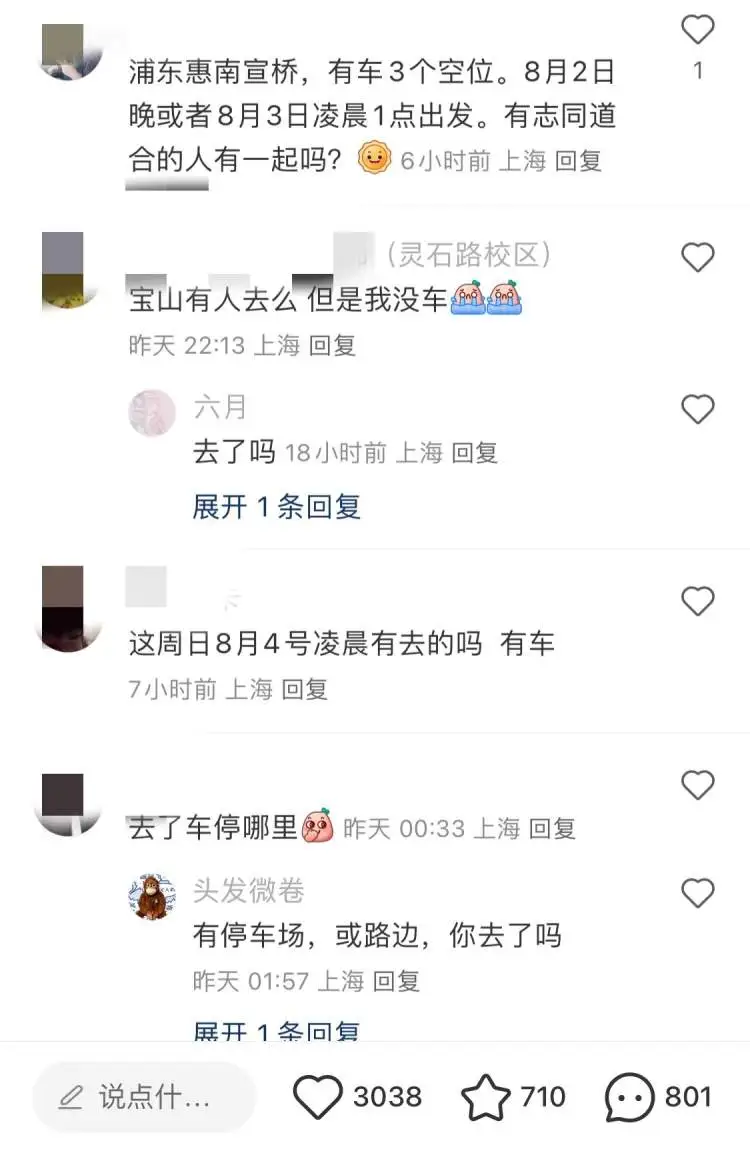Viewport: 750px width, 1149px height.
Task: Expand 1 reply under 六月's comment
Action: pos(276,507)
